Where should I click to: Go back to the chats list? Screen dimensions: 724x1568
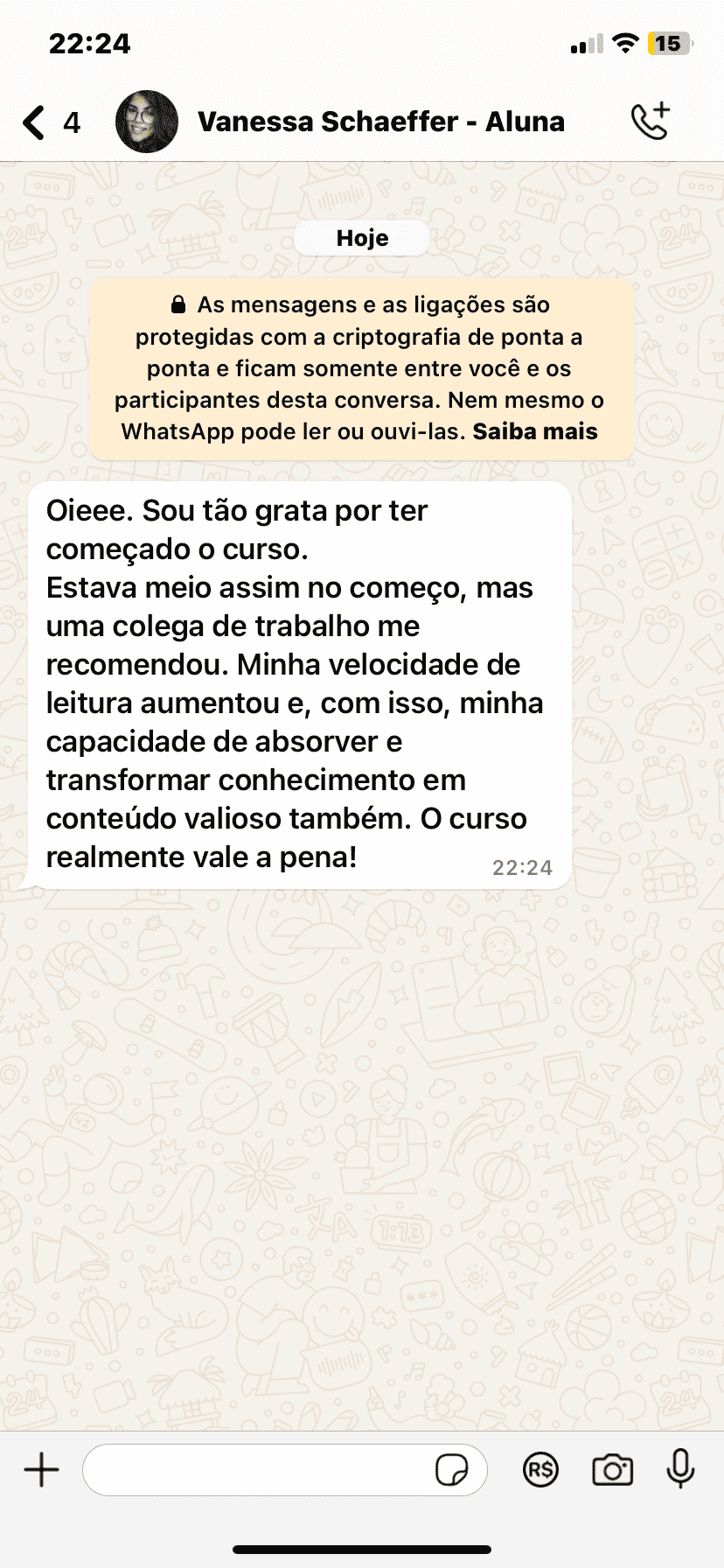pos(35,122)
